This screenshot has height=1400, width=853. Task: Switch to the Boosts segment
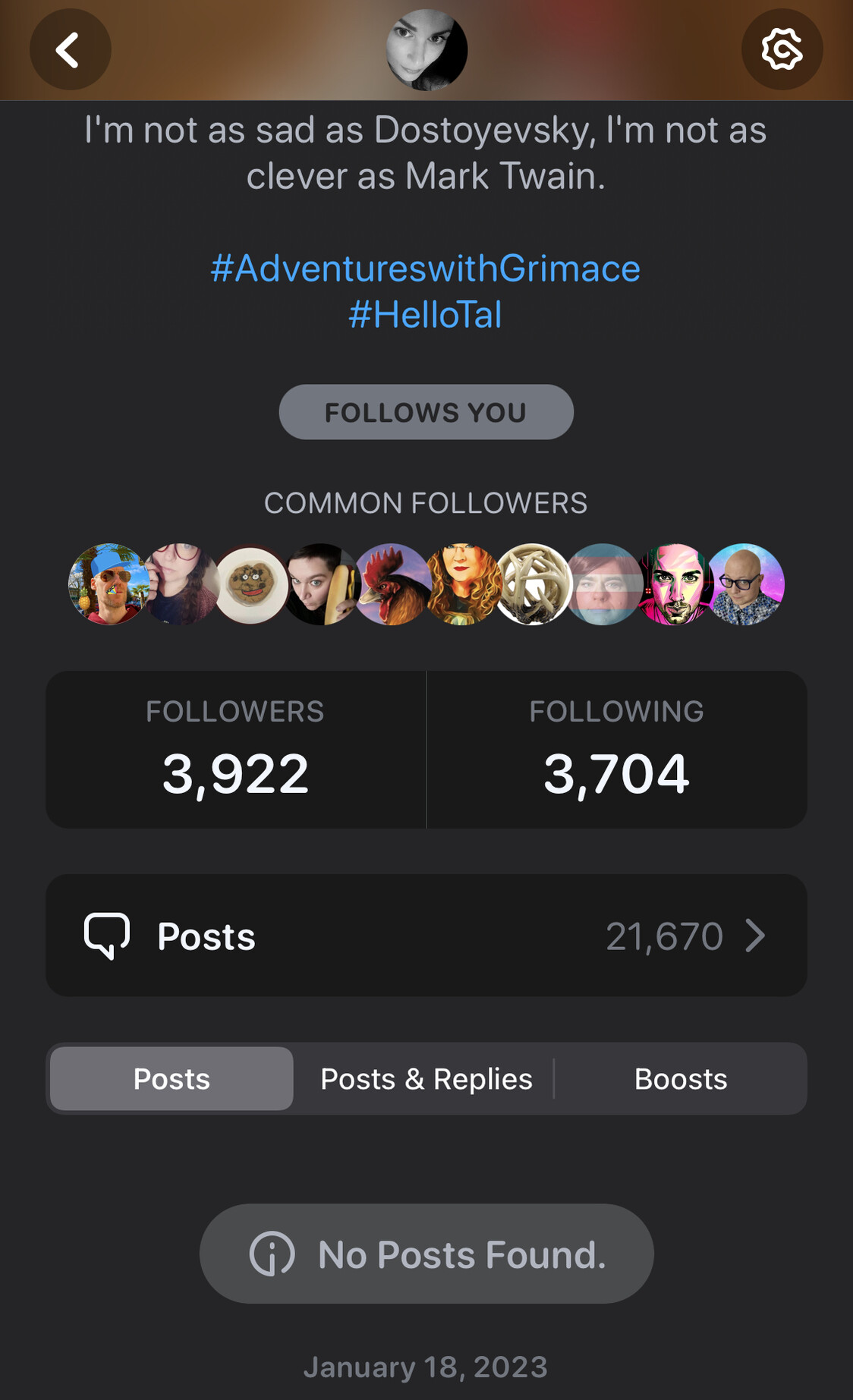(680, 1079)
